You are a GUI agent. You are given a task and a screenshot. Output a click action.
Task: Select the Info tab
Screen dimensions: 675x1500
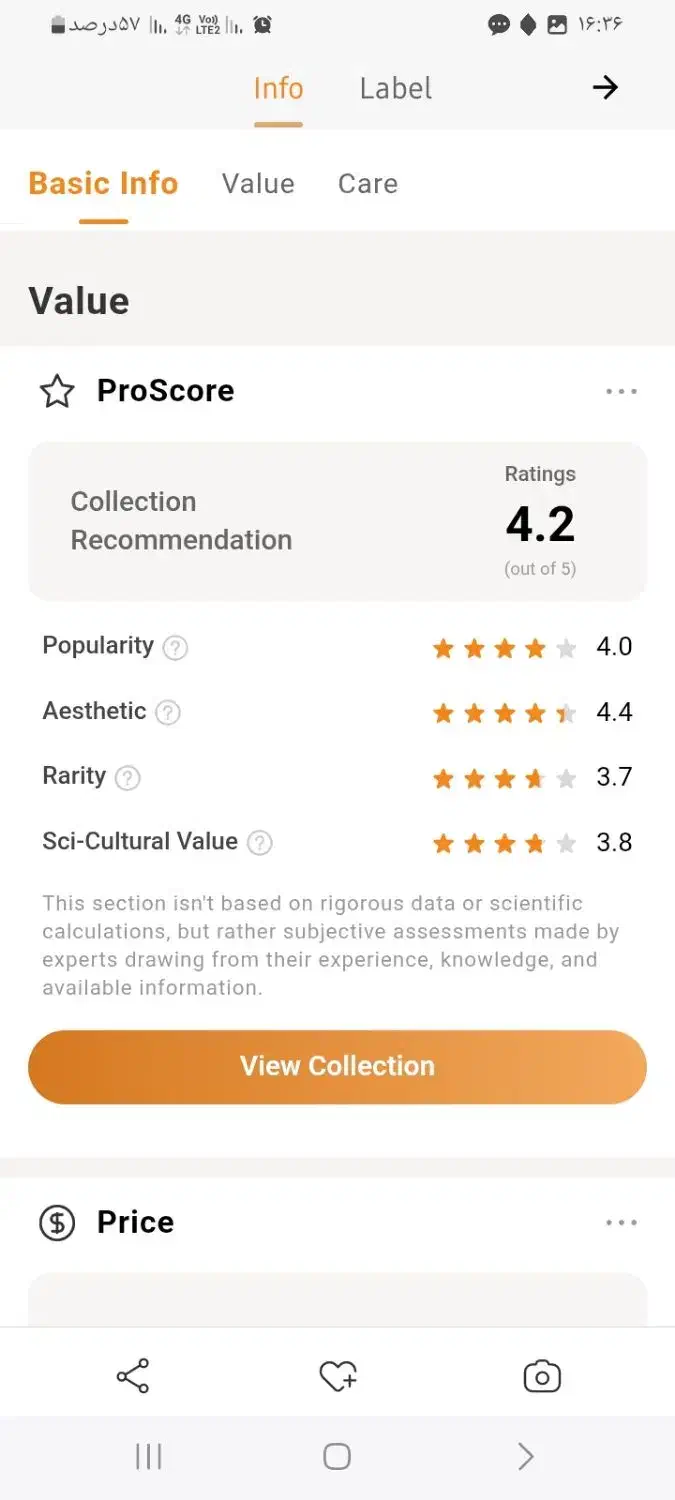(x=278, y=88)
